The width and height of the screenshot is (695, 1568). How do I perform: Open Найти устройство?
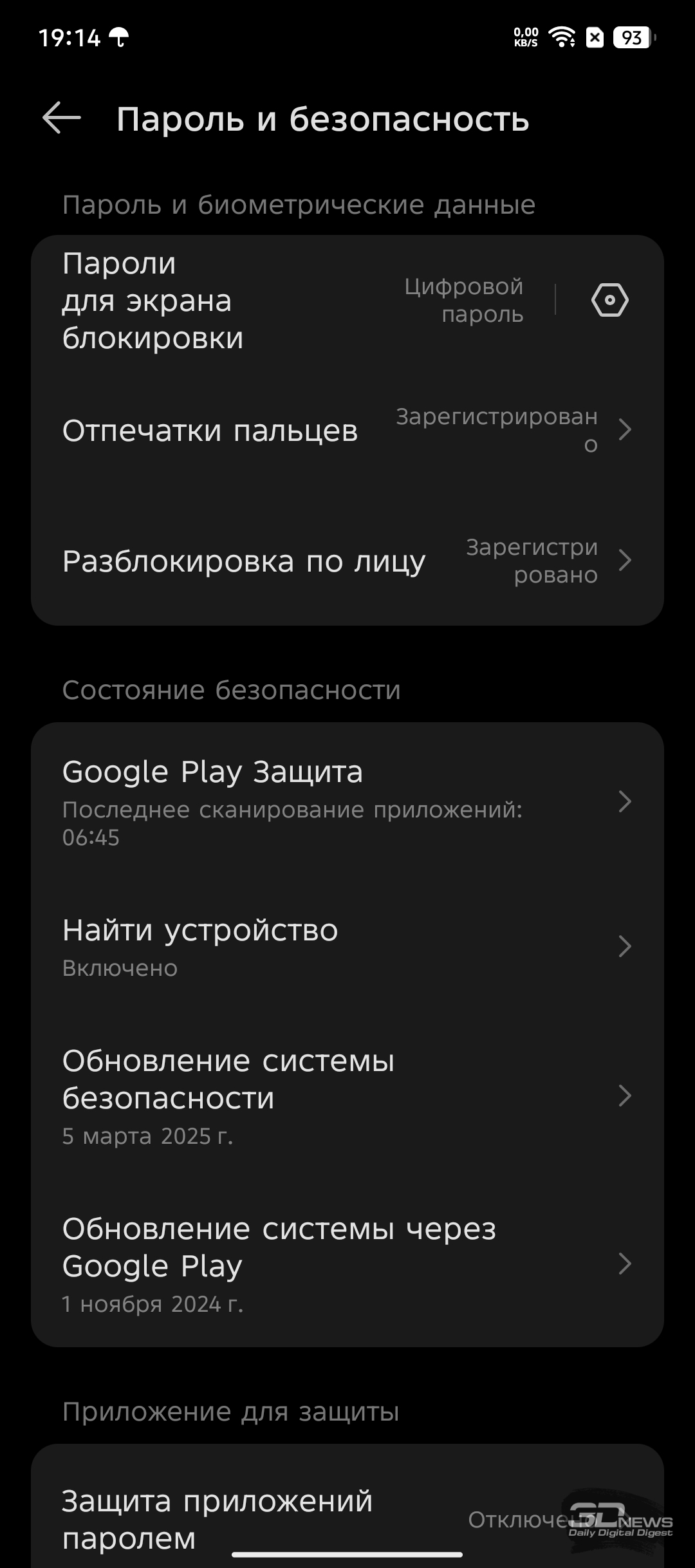coord(347,947)
